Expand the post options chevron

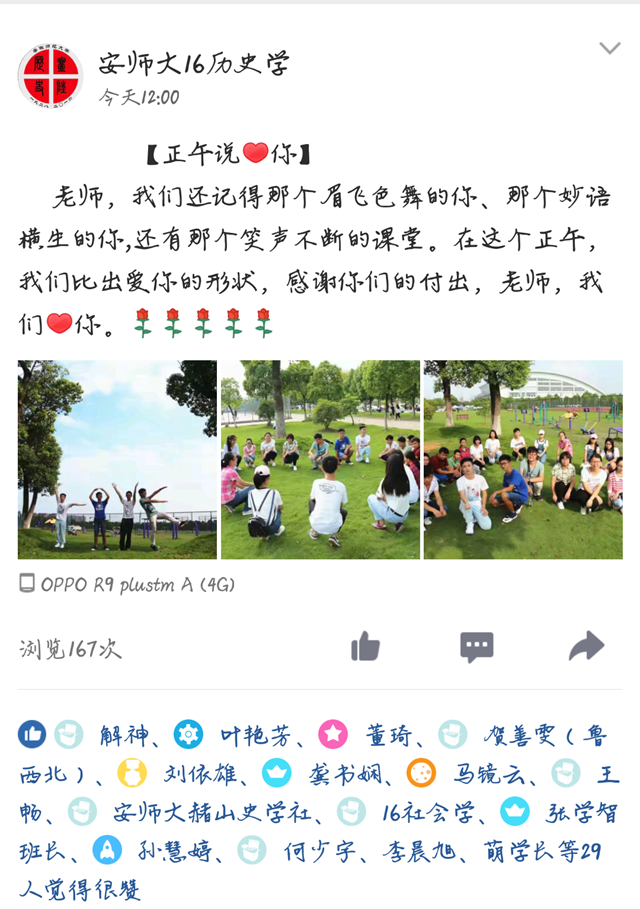[x=609, y=49]
